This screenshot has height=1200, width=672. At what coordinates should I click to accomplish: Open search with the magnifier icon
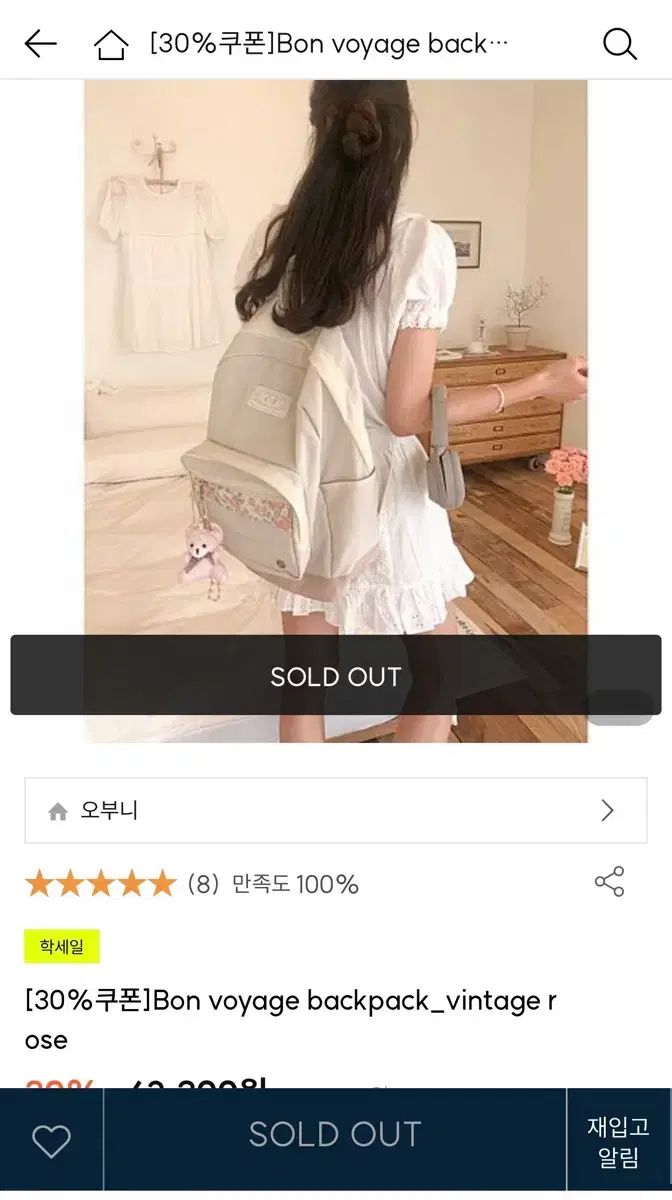[x=620, y=43]
